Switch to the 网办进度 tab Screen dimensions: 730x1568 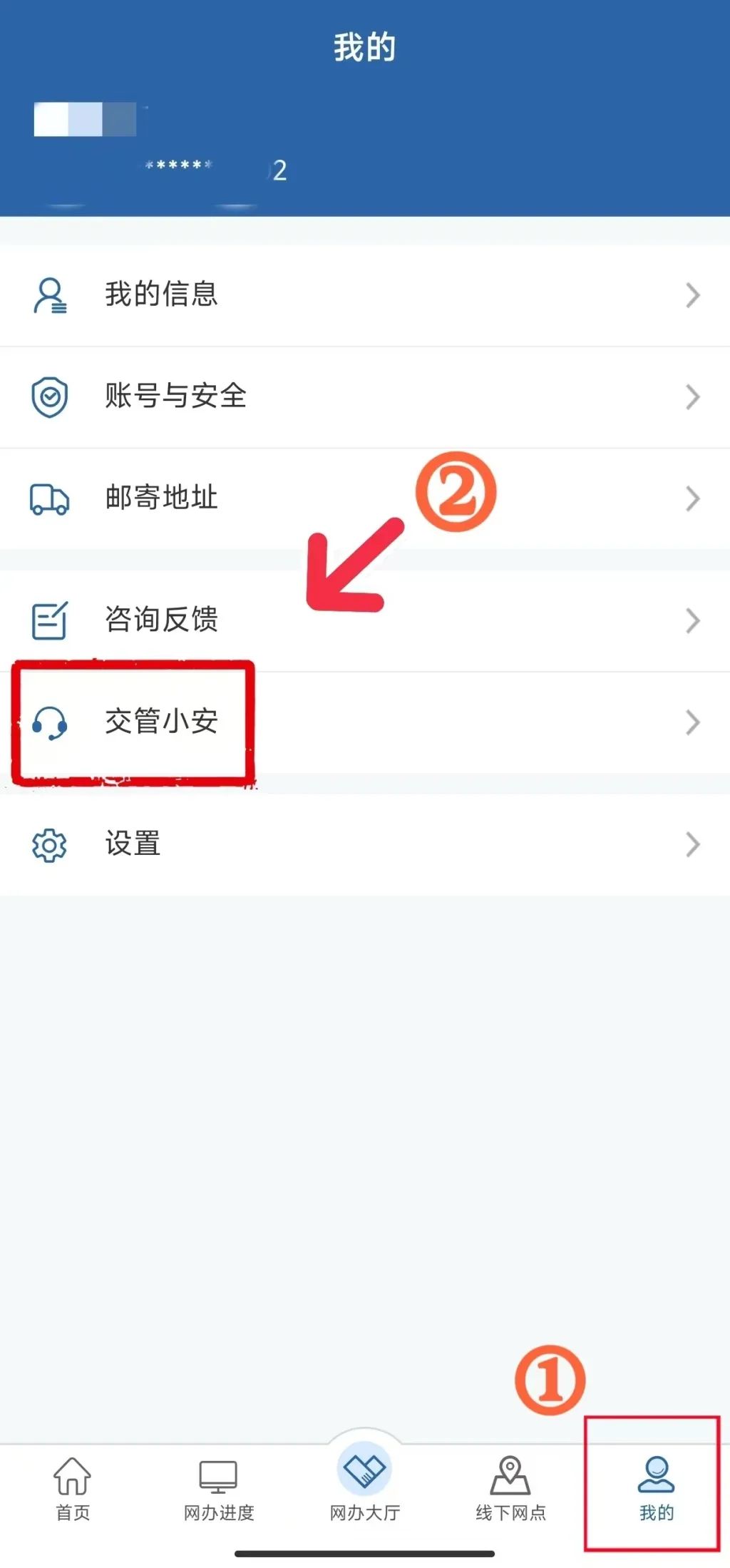pyautogui.click(x=219, y=1489)
